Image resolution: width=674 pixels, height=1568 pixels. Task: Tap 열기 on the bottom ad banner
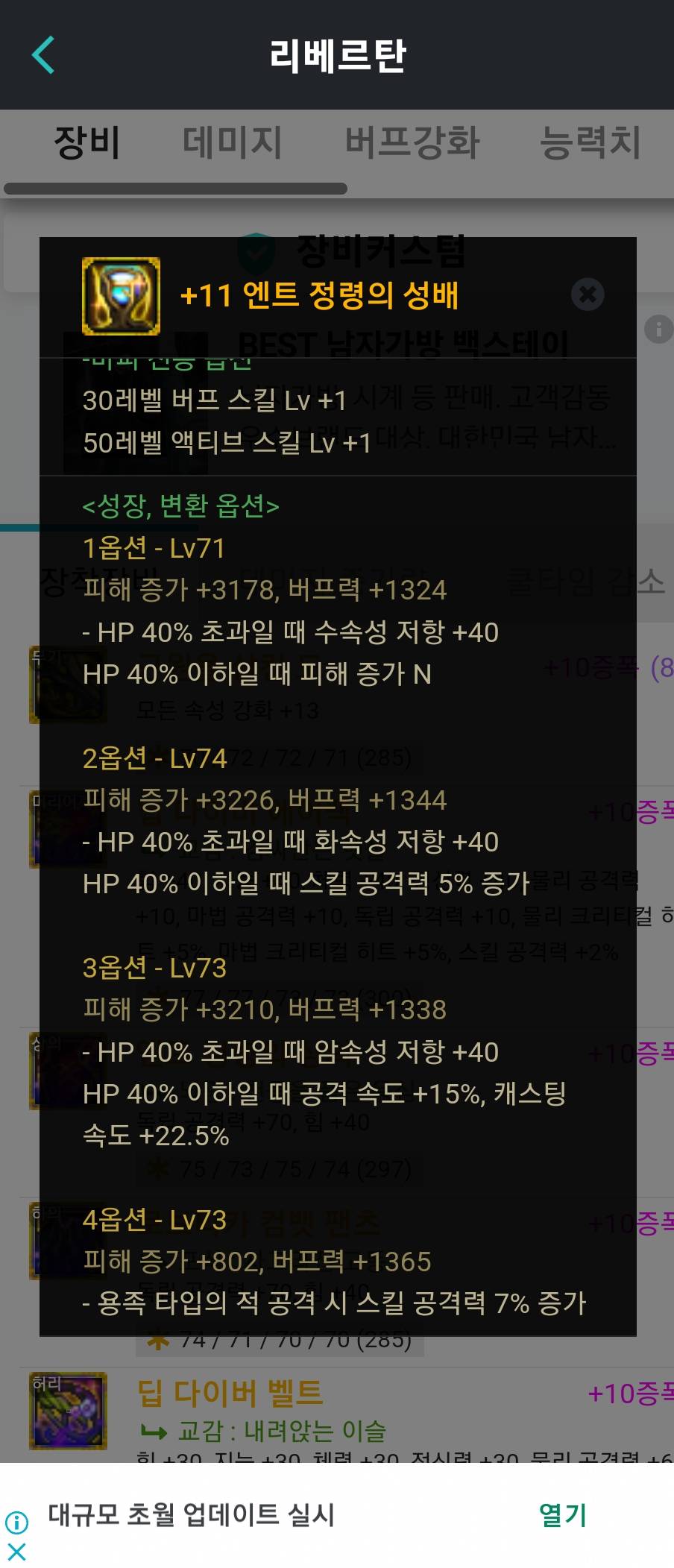pos(563,1515)
